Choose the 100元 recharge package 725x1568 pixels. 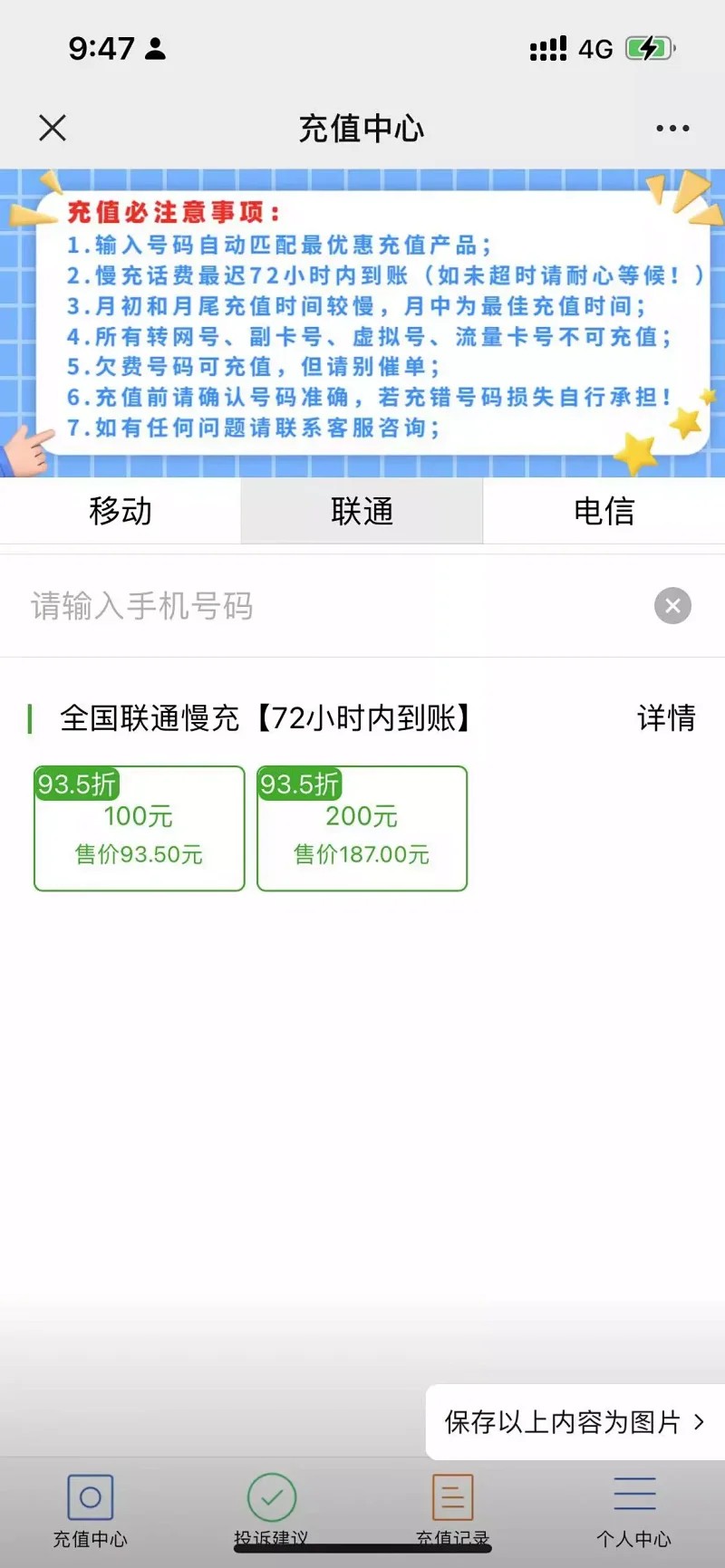[x=140, y=829]
